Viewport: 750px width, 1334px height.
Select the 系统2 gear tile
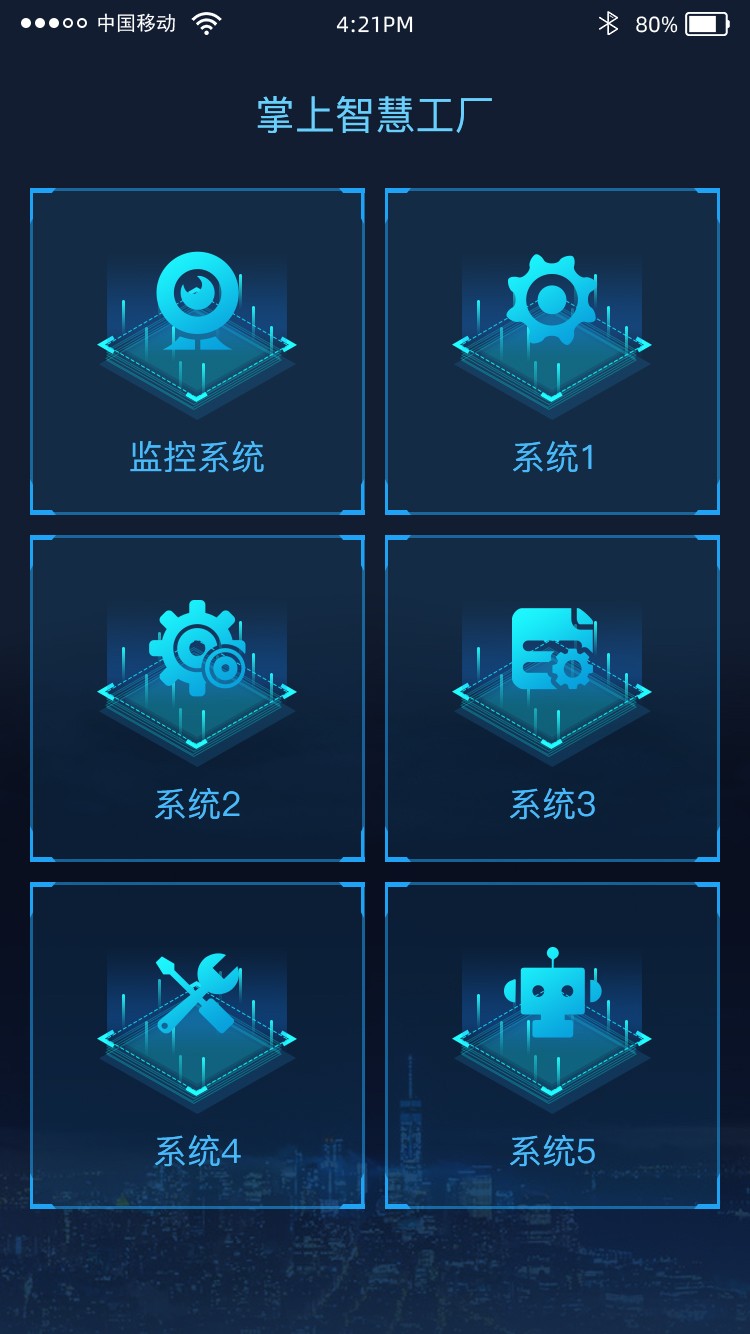click(x=197, y=698)
